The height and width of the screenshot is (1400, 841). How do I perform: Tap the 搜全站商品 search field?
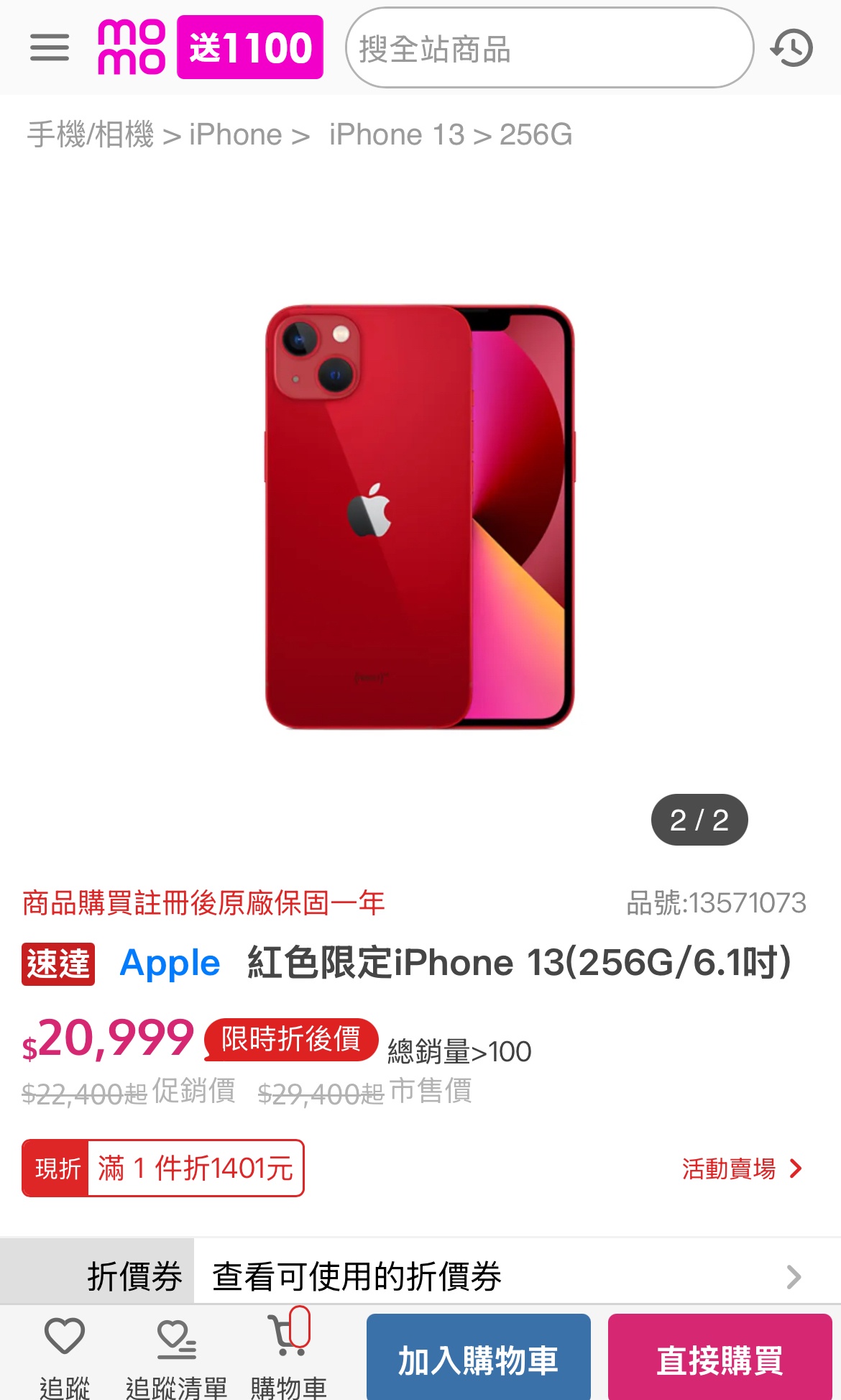(548, 48)
